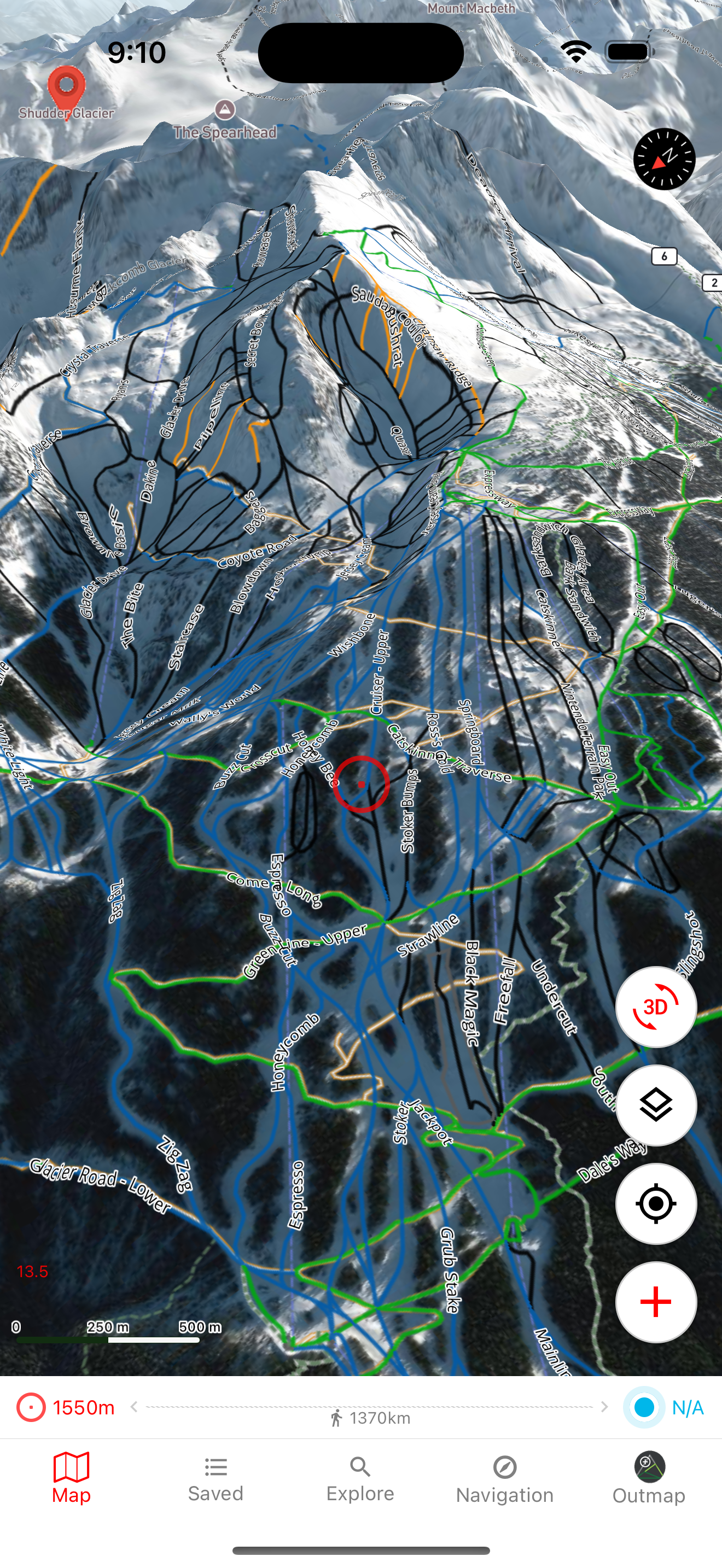Image resolution: width=722 pixels, height=1568 pixels.
Task: Switch to the Saved tab
Action: [x=216, y=1479]
